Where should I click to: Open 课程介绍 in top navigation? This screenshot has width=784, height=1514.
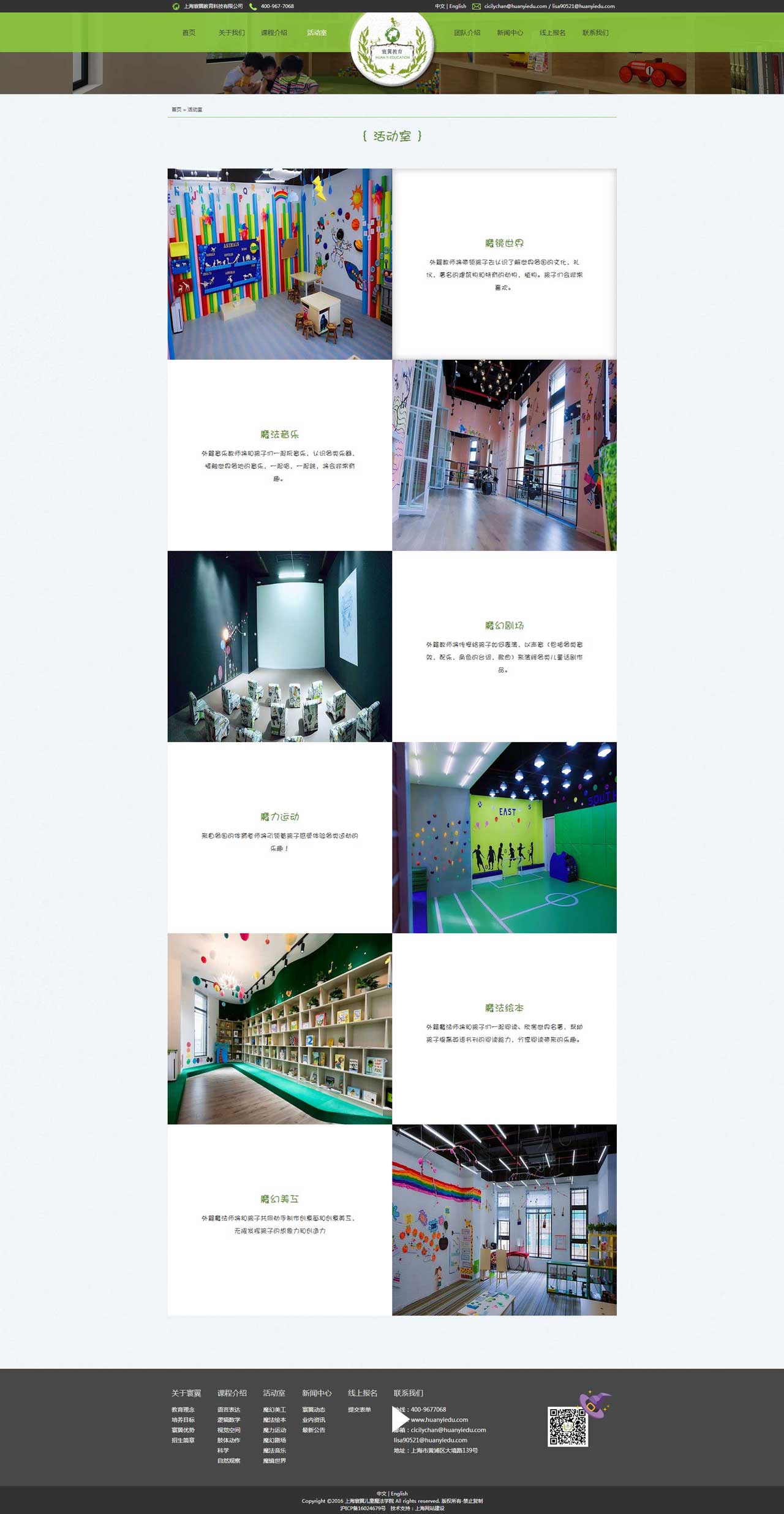click(274, 33)
